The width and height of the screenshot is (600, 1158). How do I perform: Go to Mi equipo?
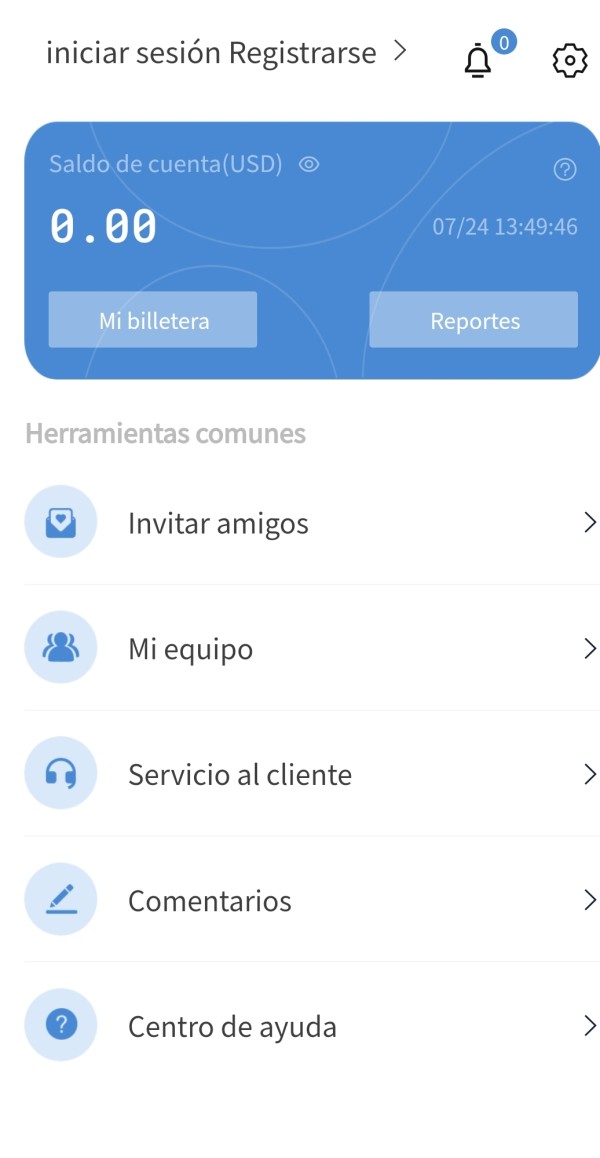point(311,648)
